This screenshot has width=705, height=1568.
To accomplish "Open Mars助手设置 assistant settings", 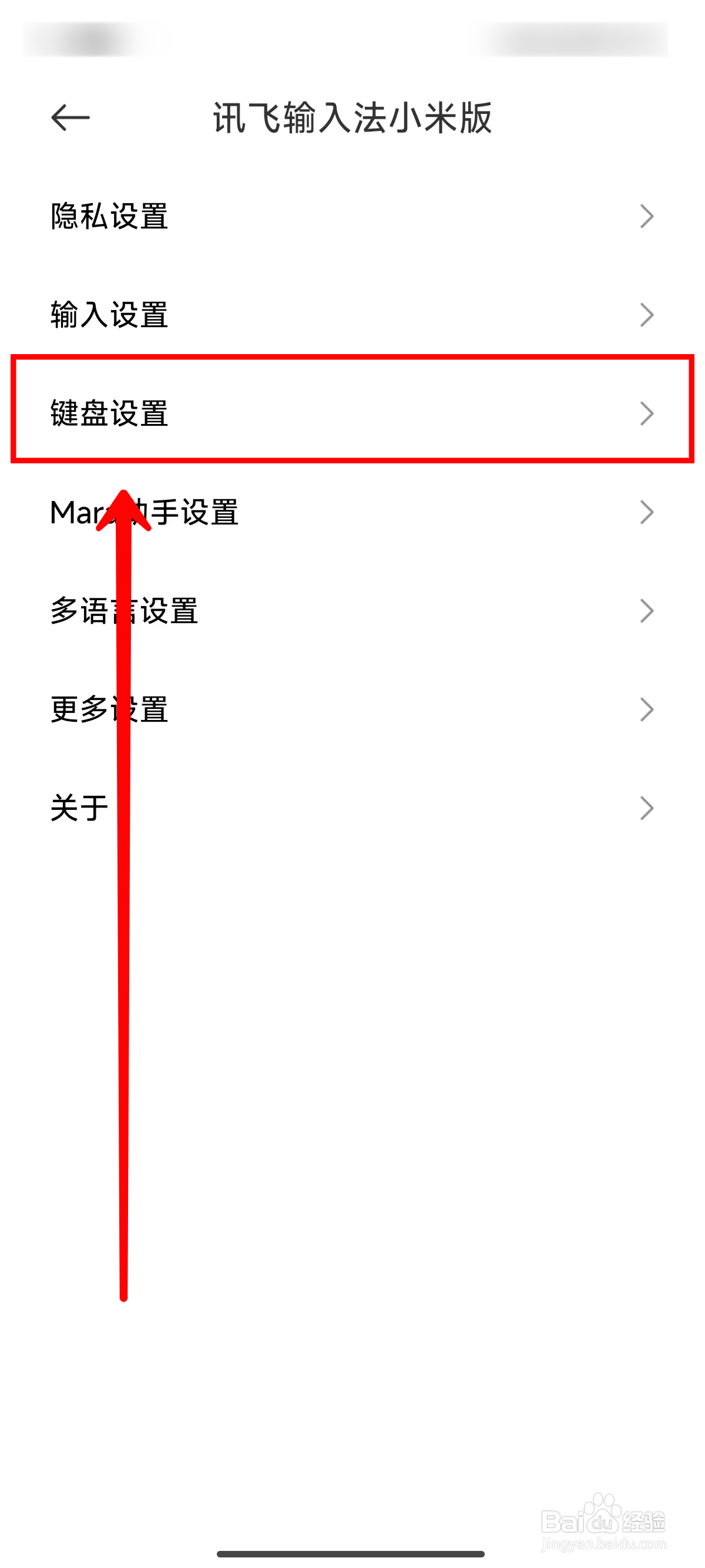I will pos(146,513).
